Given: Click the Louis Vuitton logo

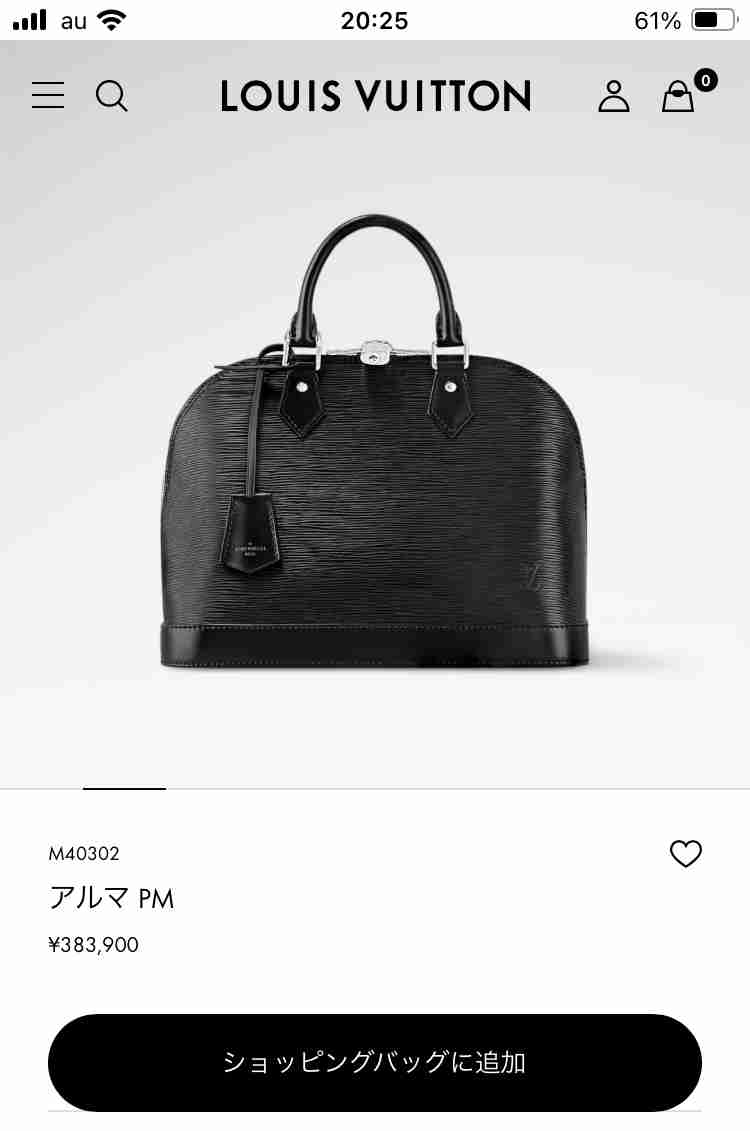Looking at the screenshot, I should 375,95.
